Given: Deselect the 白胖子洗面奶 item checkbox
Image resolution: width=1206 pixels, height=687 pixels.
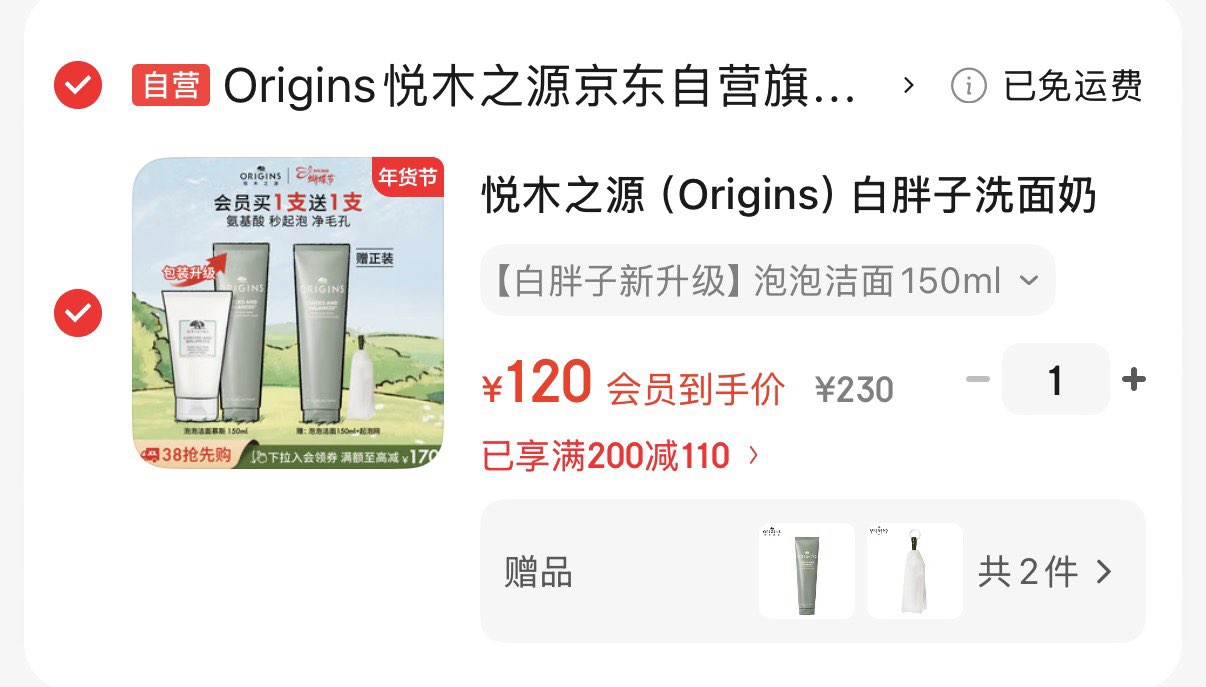Looking at the screenshot, I should (x=77, y=313).
